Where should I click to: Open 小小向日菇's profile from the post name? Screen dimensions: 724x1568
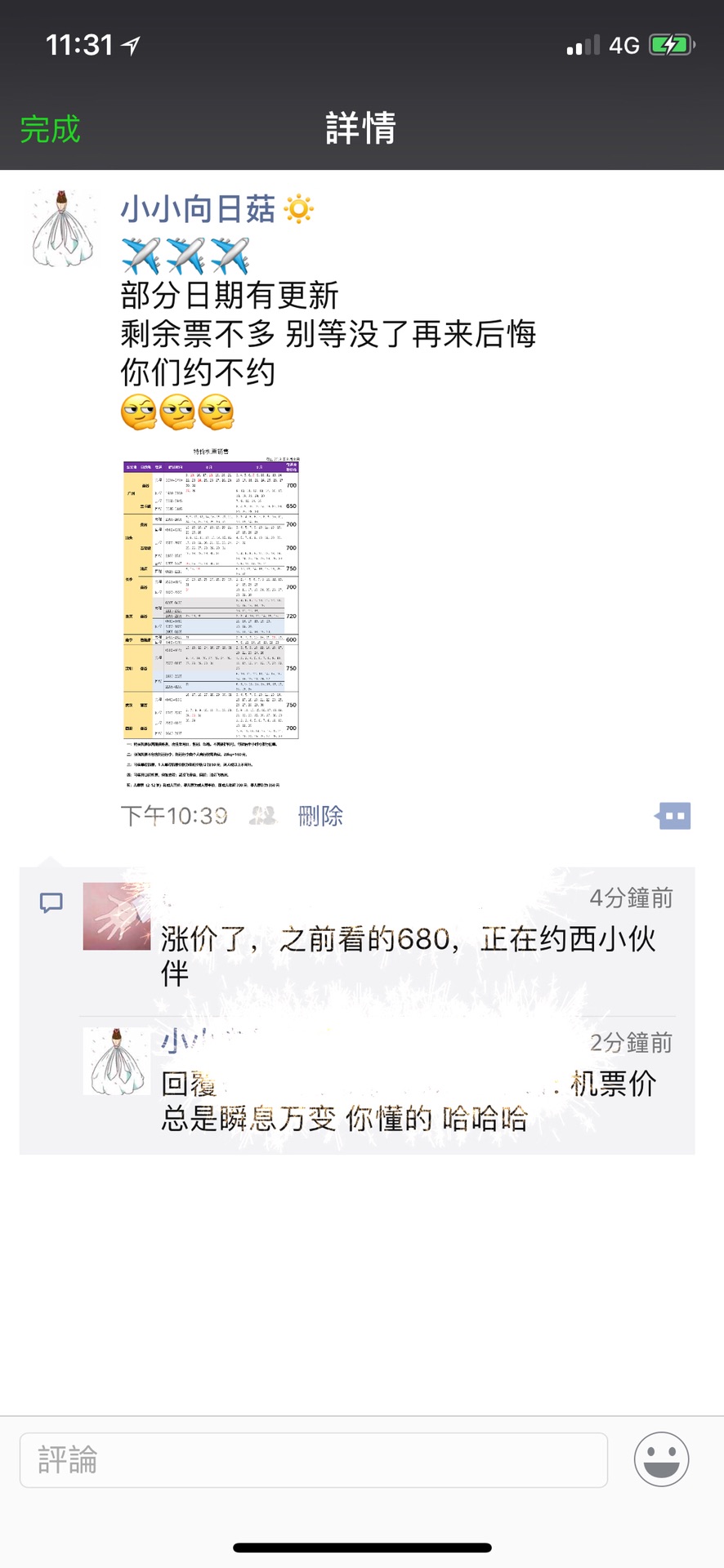coord(199,209)
